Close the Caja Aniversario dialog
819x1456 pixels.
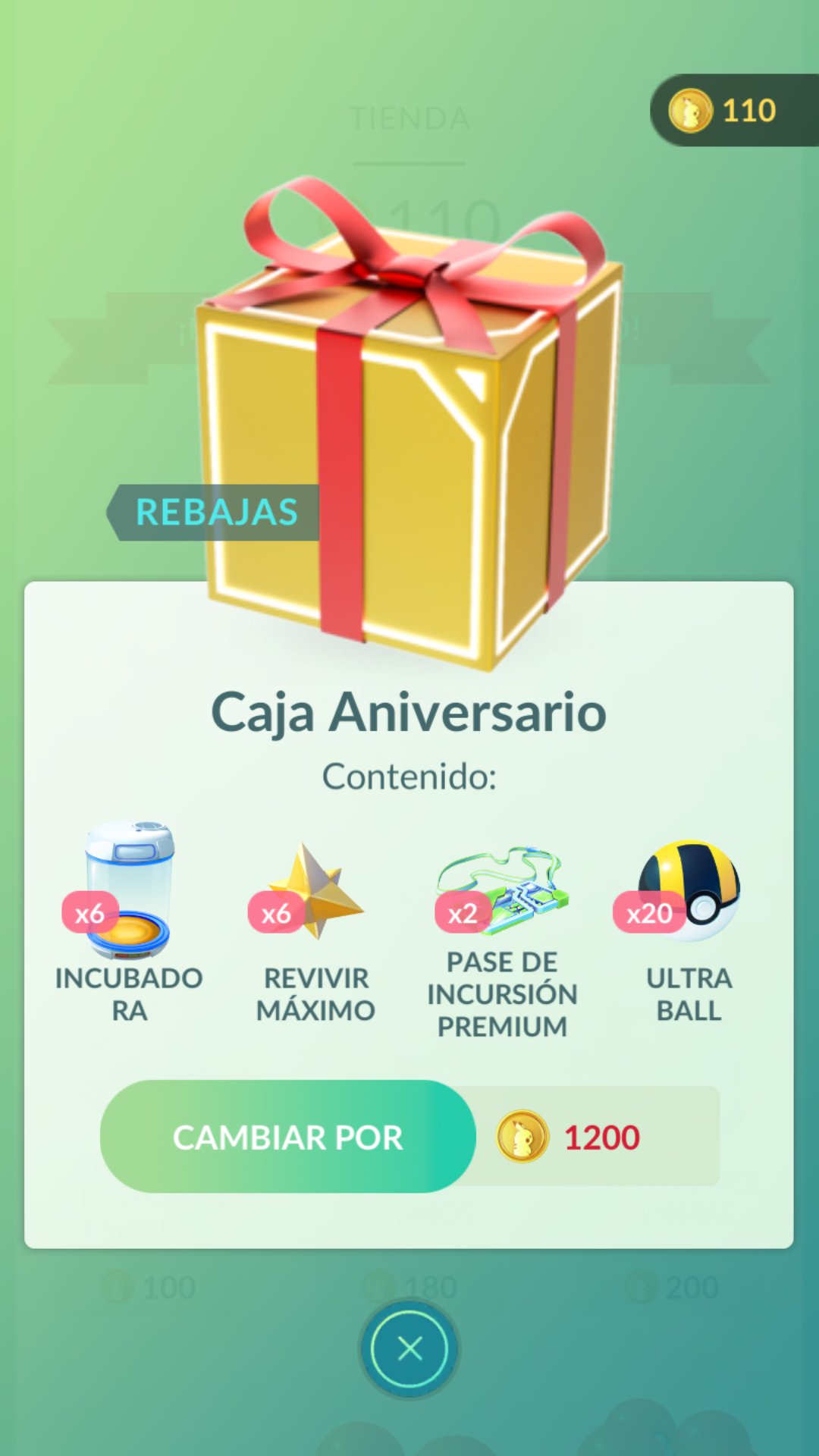(x=409, y=1349)
